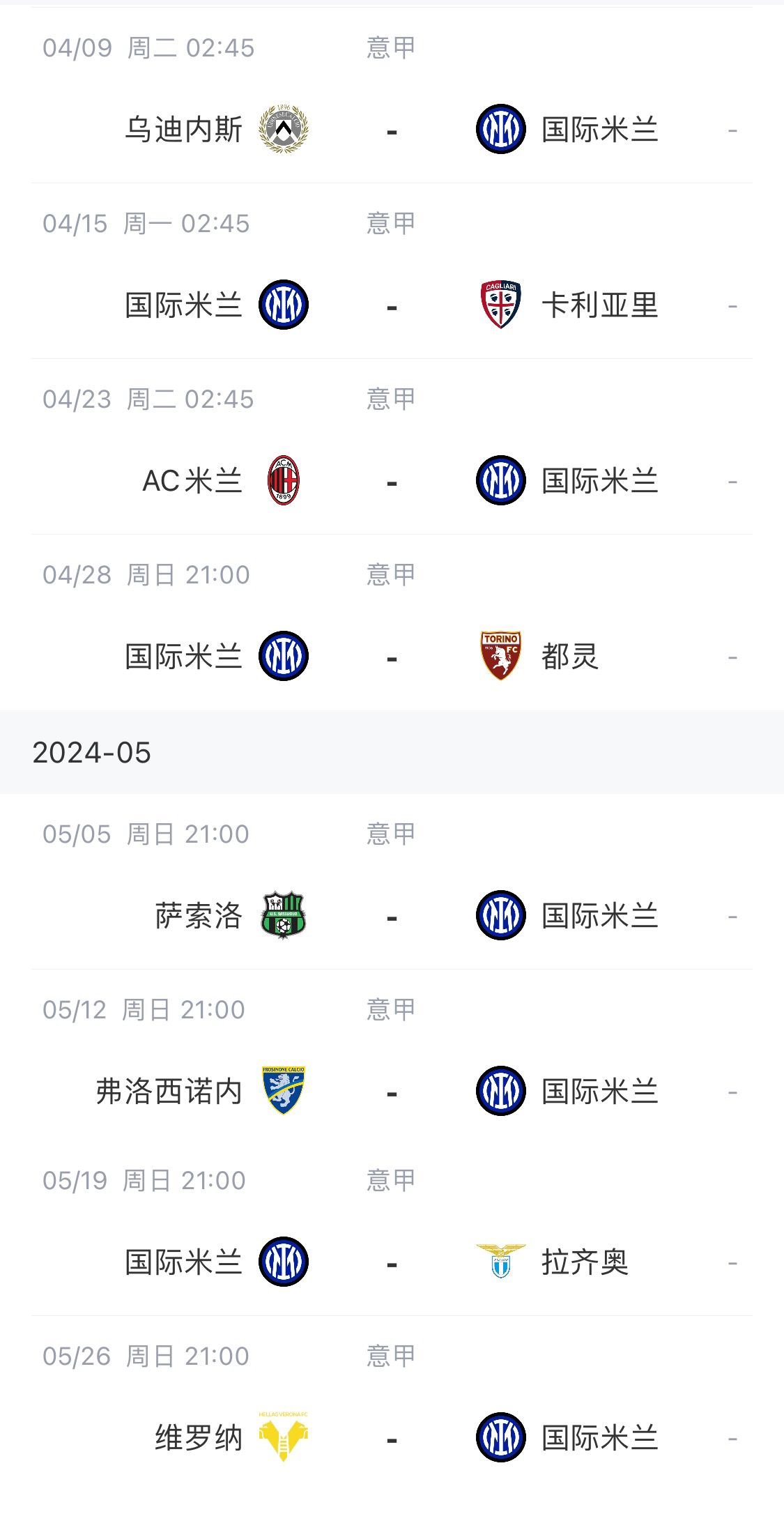Select the 国际米兰 vs 都灵 match
The width and height of the screenshot is (784, 1530).
(x=392, y=657)
